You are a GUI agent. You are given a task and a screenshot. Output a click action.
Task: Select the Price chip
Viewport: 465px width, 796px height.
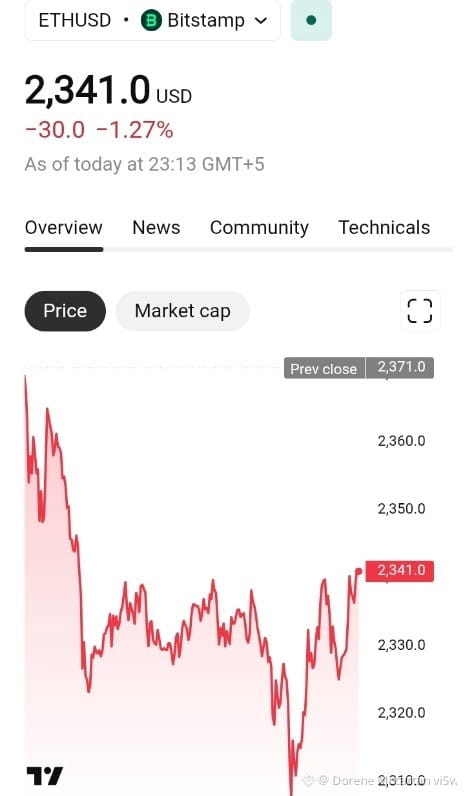65,311
